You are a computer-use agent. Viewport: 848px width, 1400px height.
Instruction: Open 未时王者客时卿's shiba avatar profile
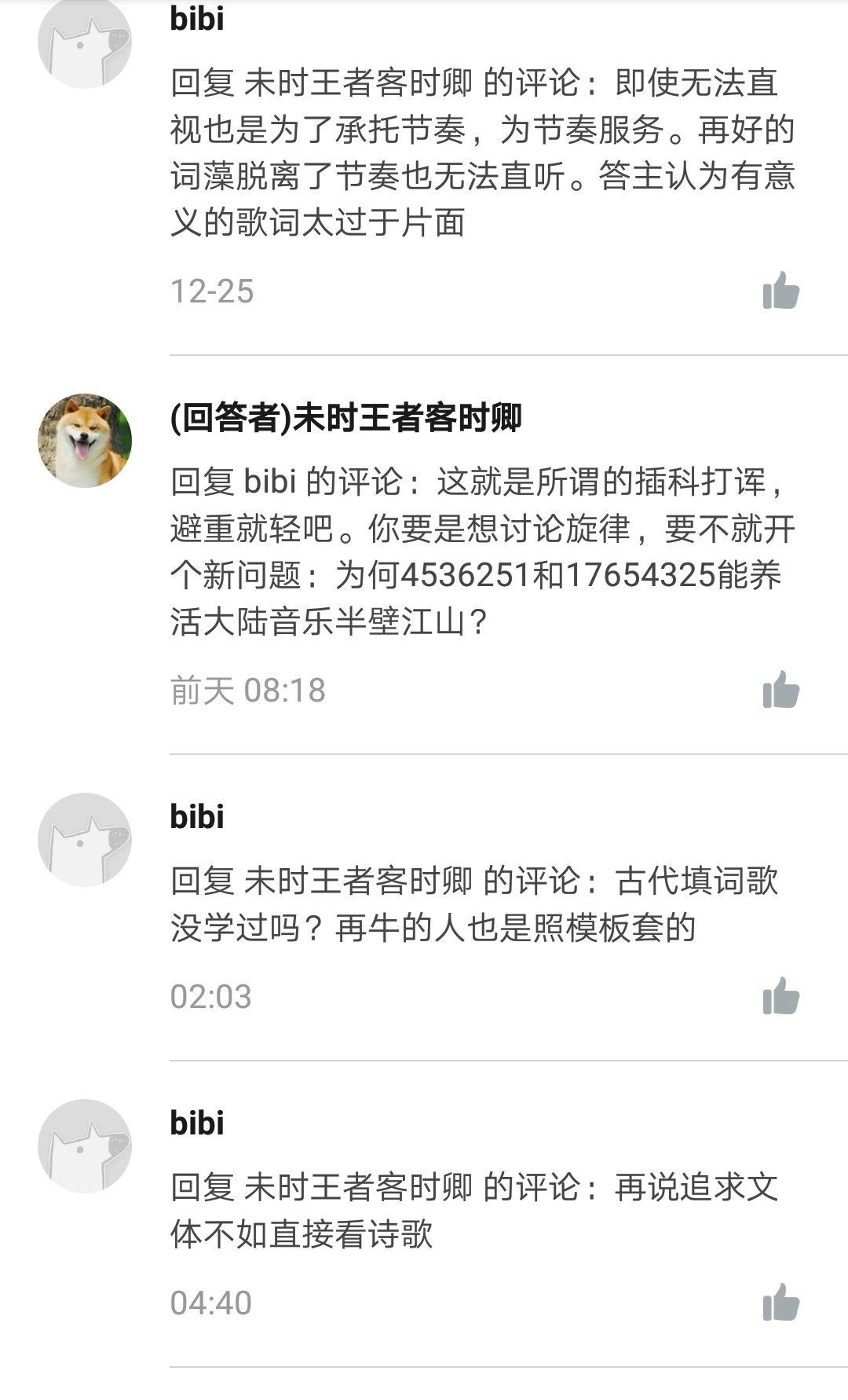(x=85, y=441)
